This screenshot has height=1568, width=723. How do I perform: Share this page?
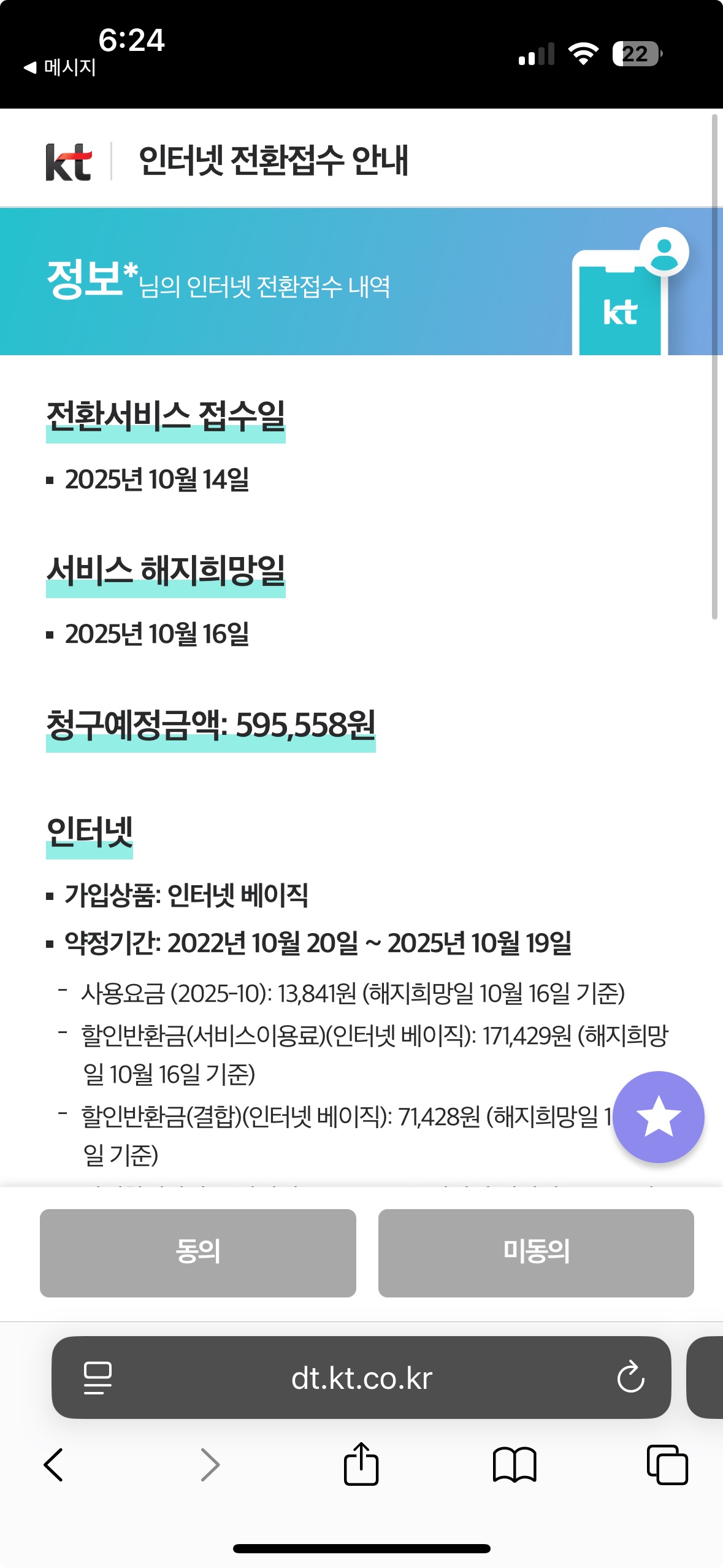tap(361, 1464)
